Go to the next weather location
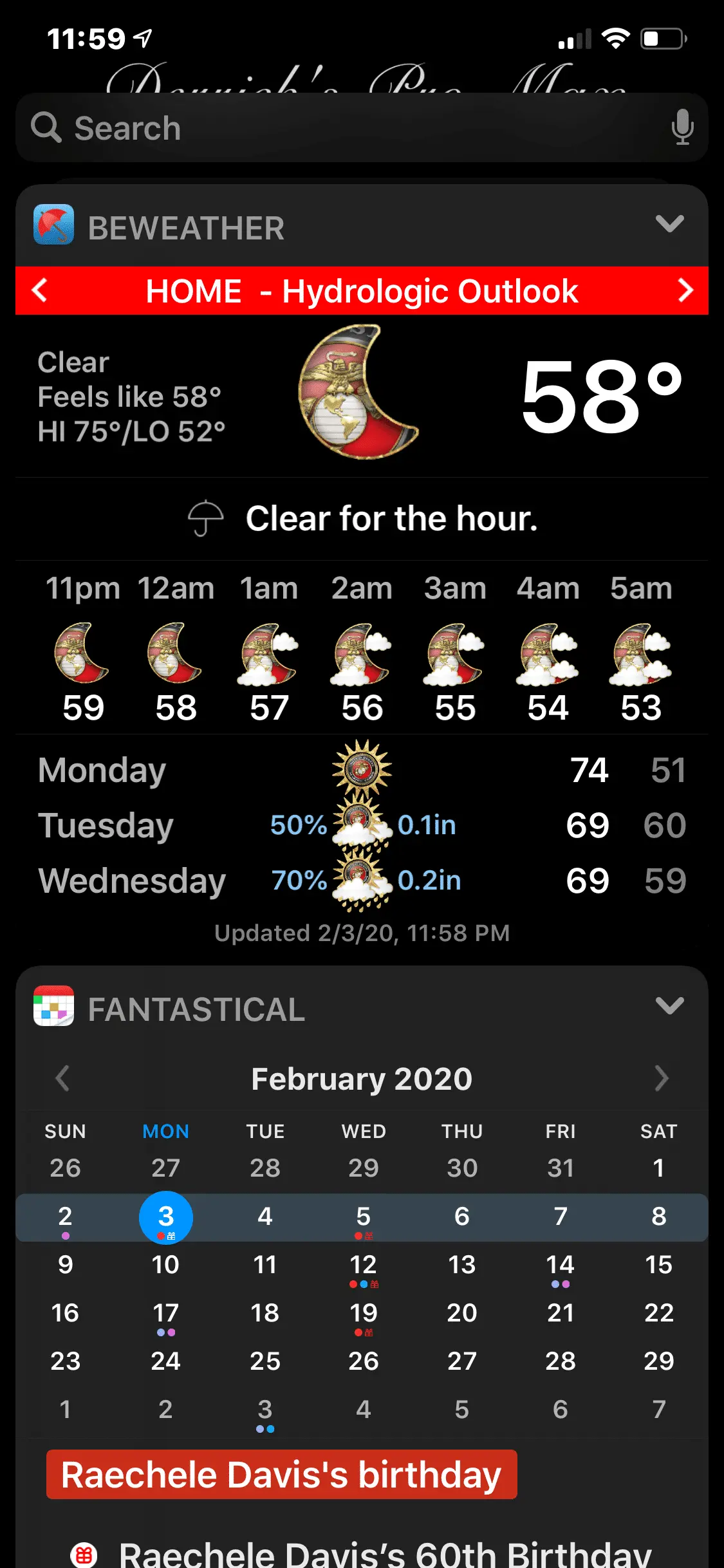 coord(685,290)
